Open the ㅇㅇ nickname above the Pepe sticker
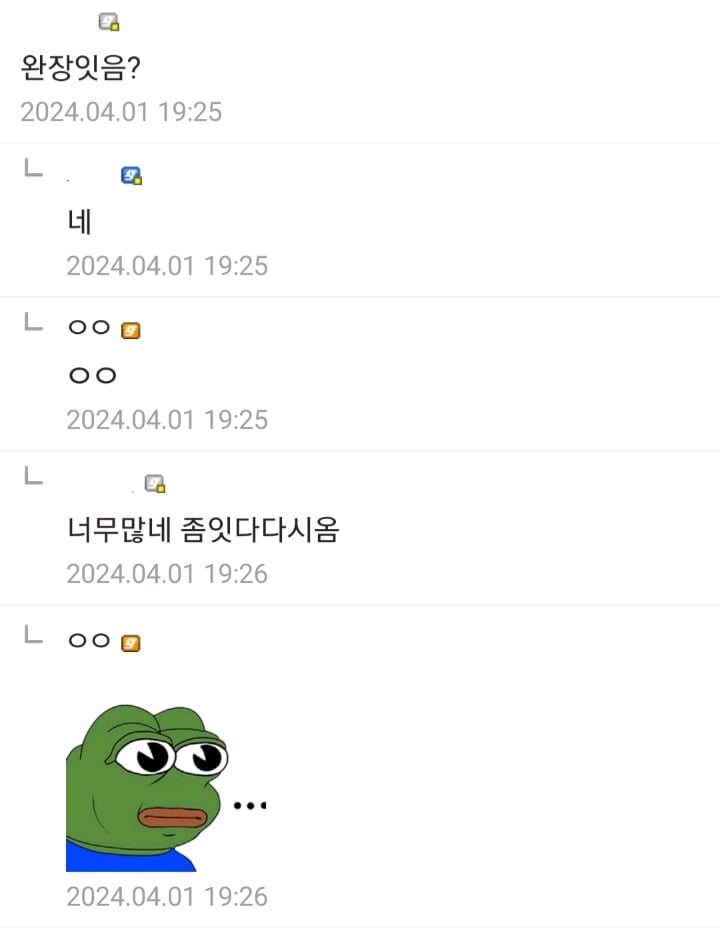 tap(89, 640)
